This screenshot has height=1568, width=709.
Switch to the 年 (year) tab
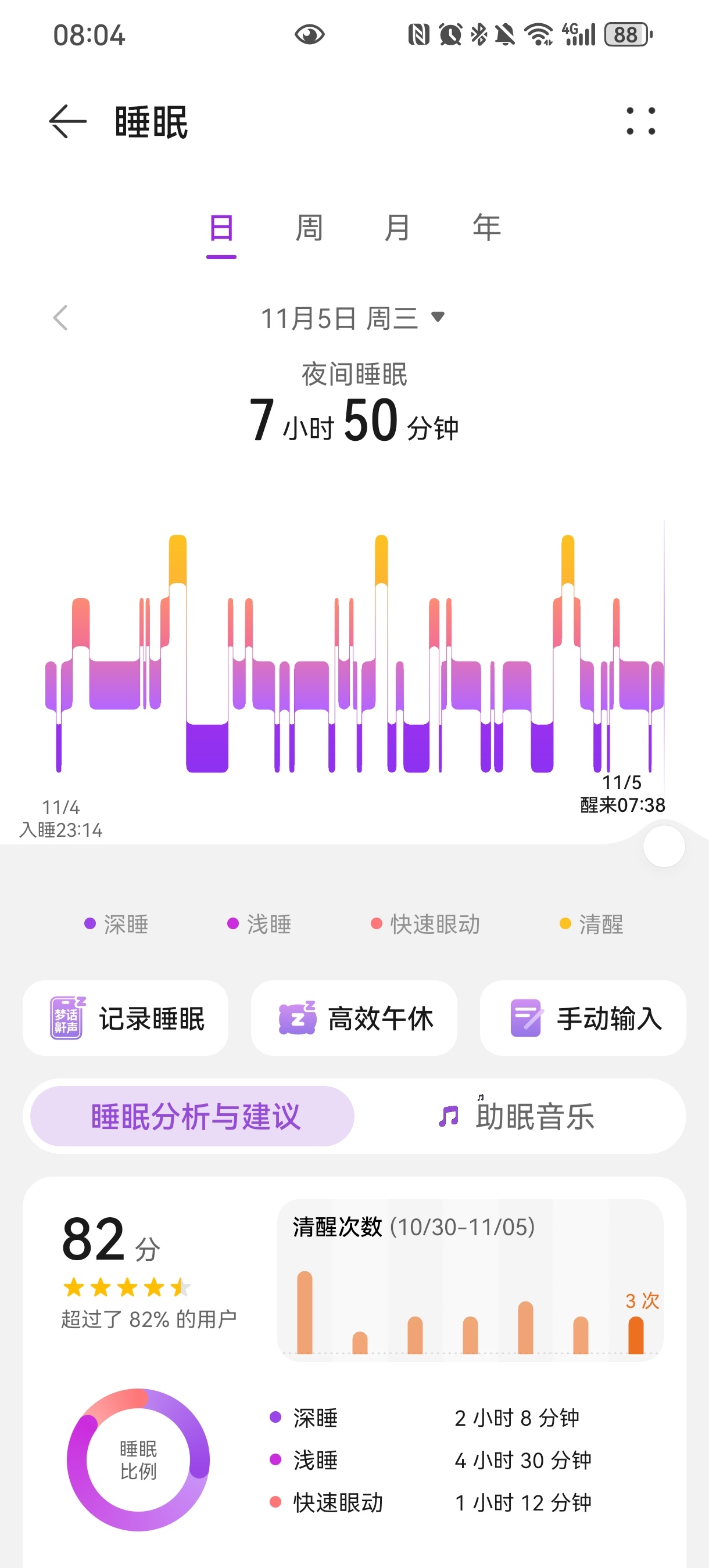486,229
